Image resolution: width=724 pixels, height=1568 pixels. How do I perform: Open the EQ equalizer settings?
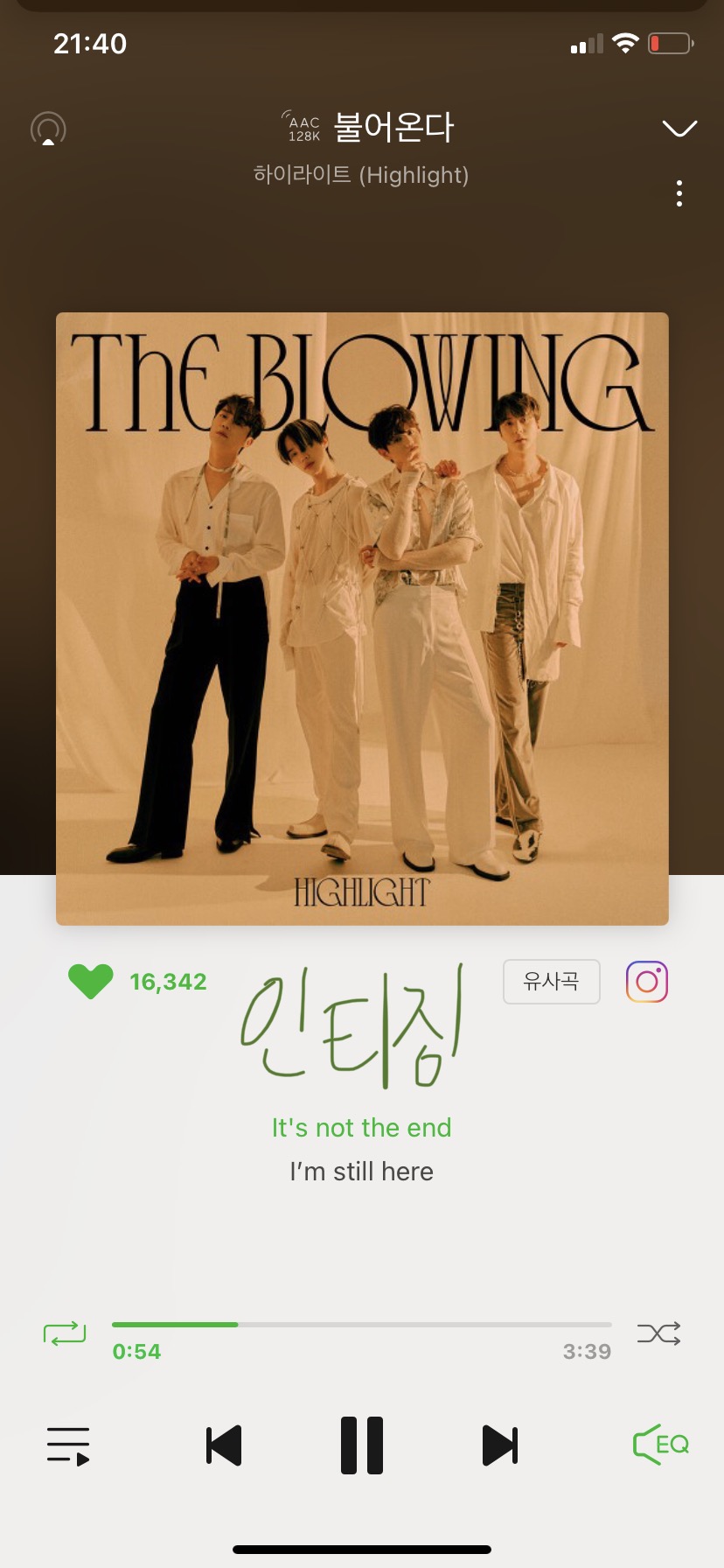point(661,1445)
